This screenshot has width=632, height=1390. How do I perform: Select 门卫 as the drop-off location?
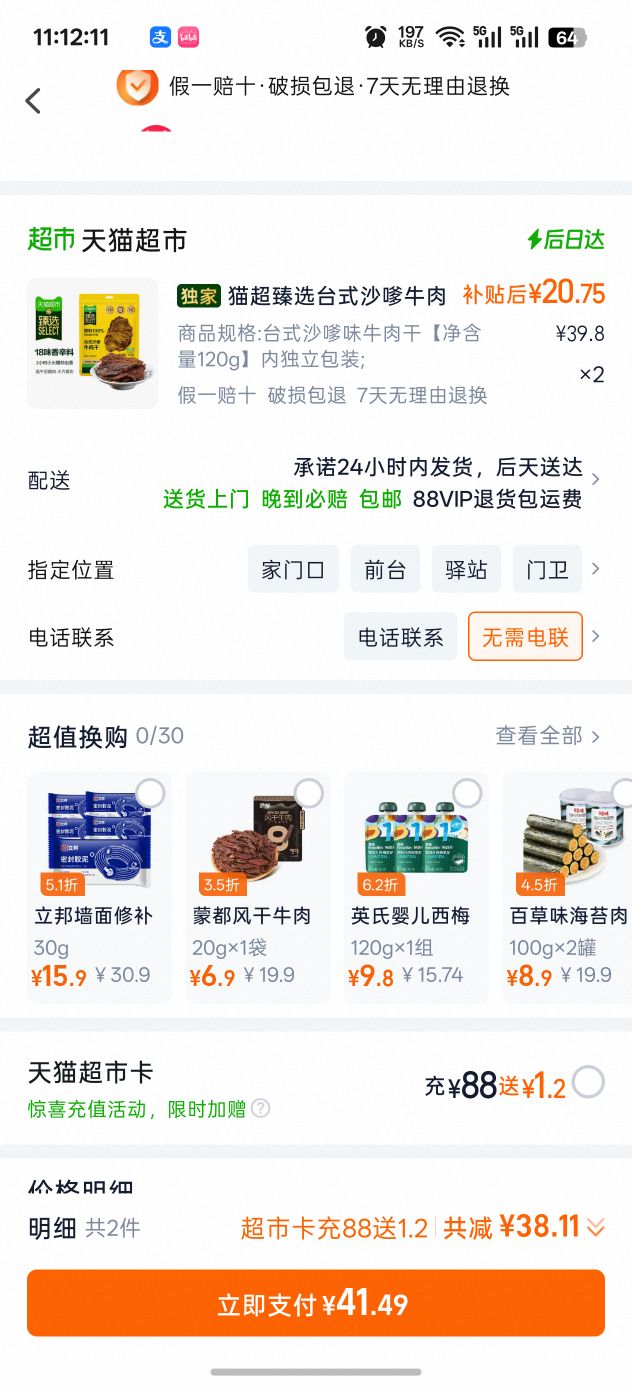click(547, 570)
